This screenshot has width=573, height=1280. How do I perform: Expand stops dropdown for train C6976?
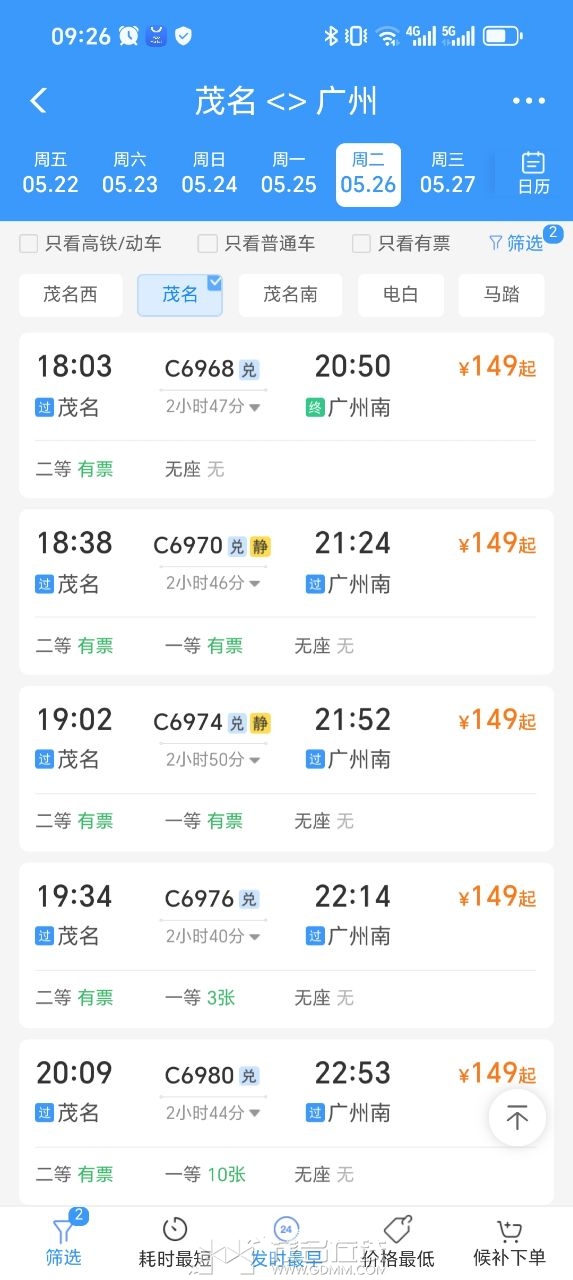click(x=213, y=936)
